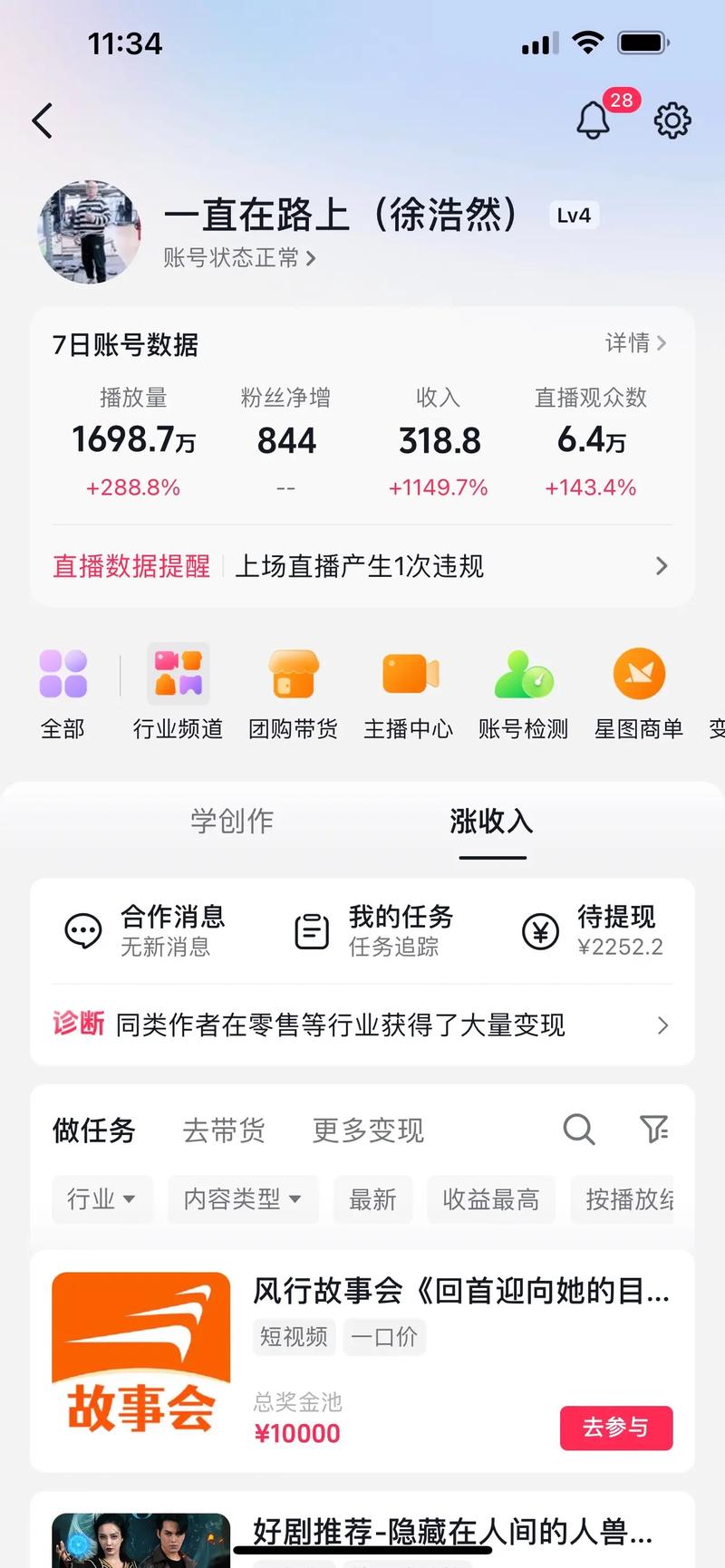Open 待提现 withdrawal balance

(600, 929)
